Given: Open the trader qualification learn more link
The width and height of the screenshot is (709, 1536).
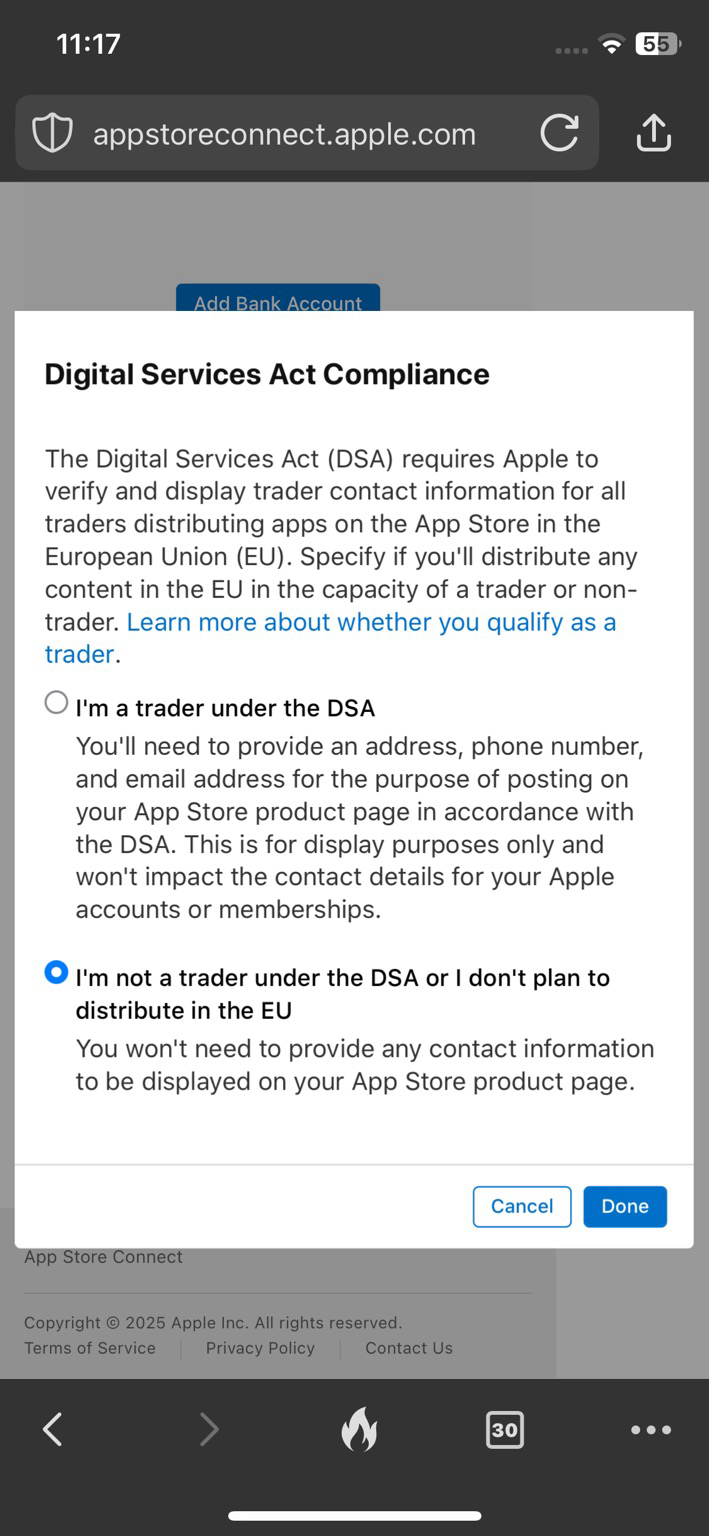Looking at the screenshot, I should (370, 622).
